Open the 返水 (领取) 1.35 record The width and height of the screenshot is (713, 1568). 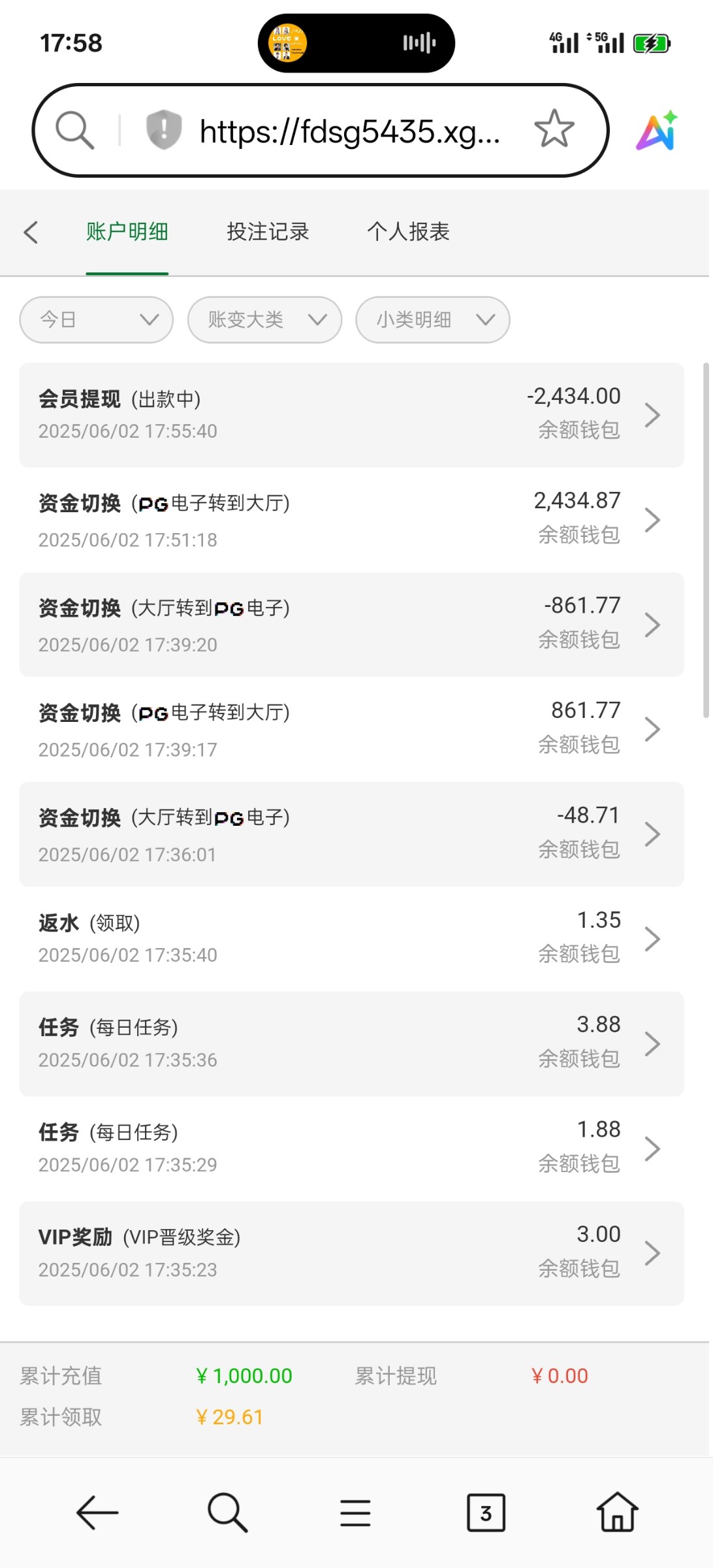351,939
